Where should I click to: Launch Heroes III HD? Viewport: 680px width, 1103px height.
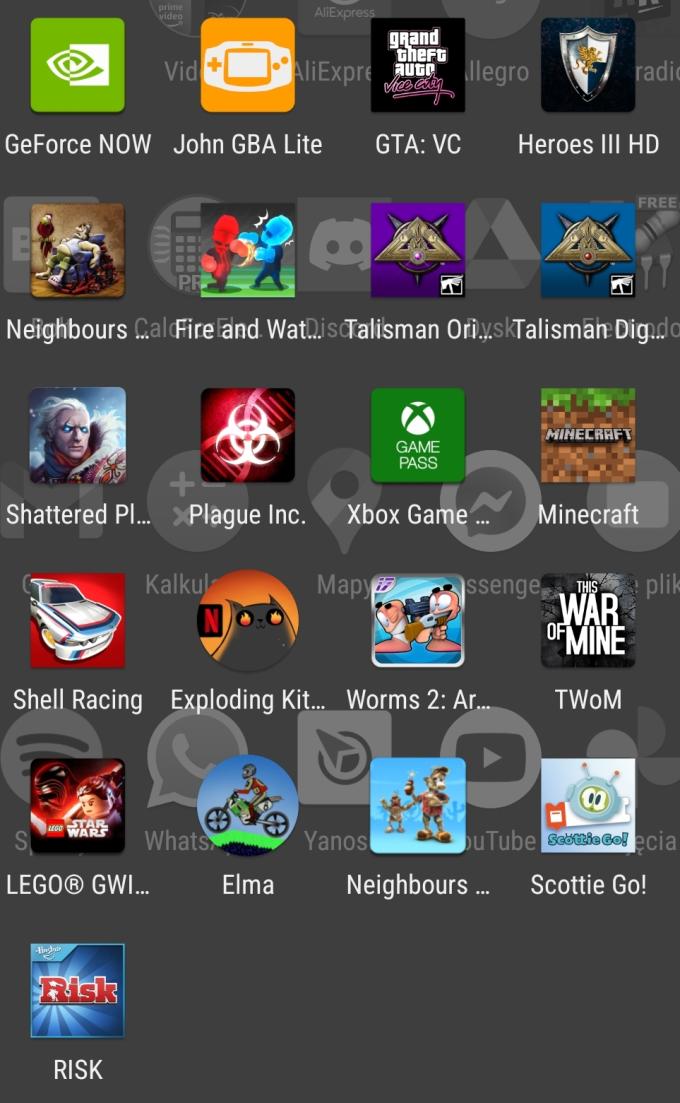tap(588, 65)
